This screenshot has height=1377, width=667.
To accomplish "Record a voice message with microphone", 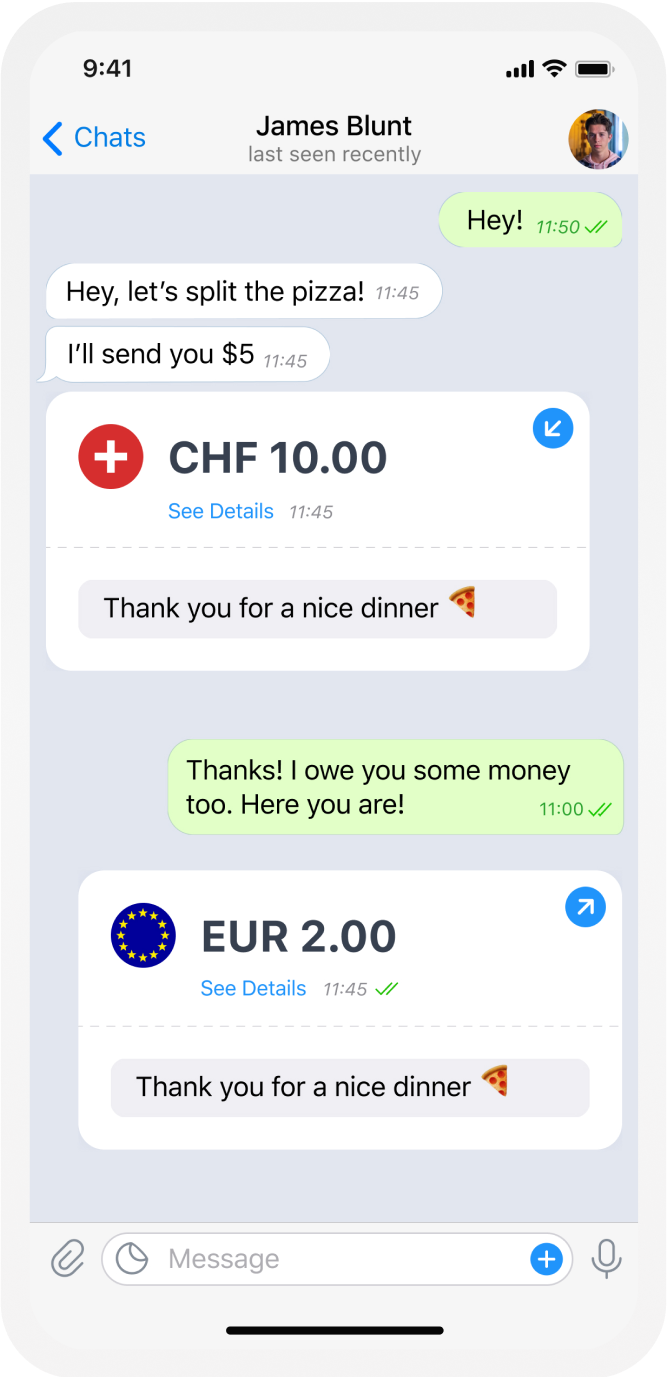I will [606, 1258].
